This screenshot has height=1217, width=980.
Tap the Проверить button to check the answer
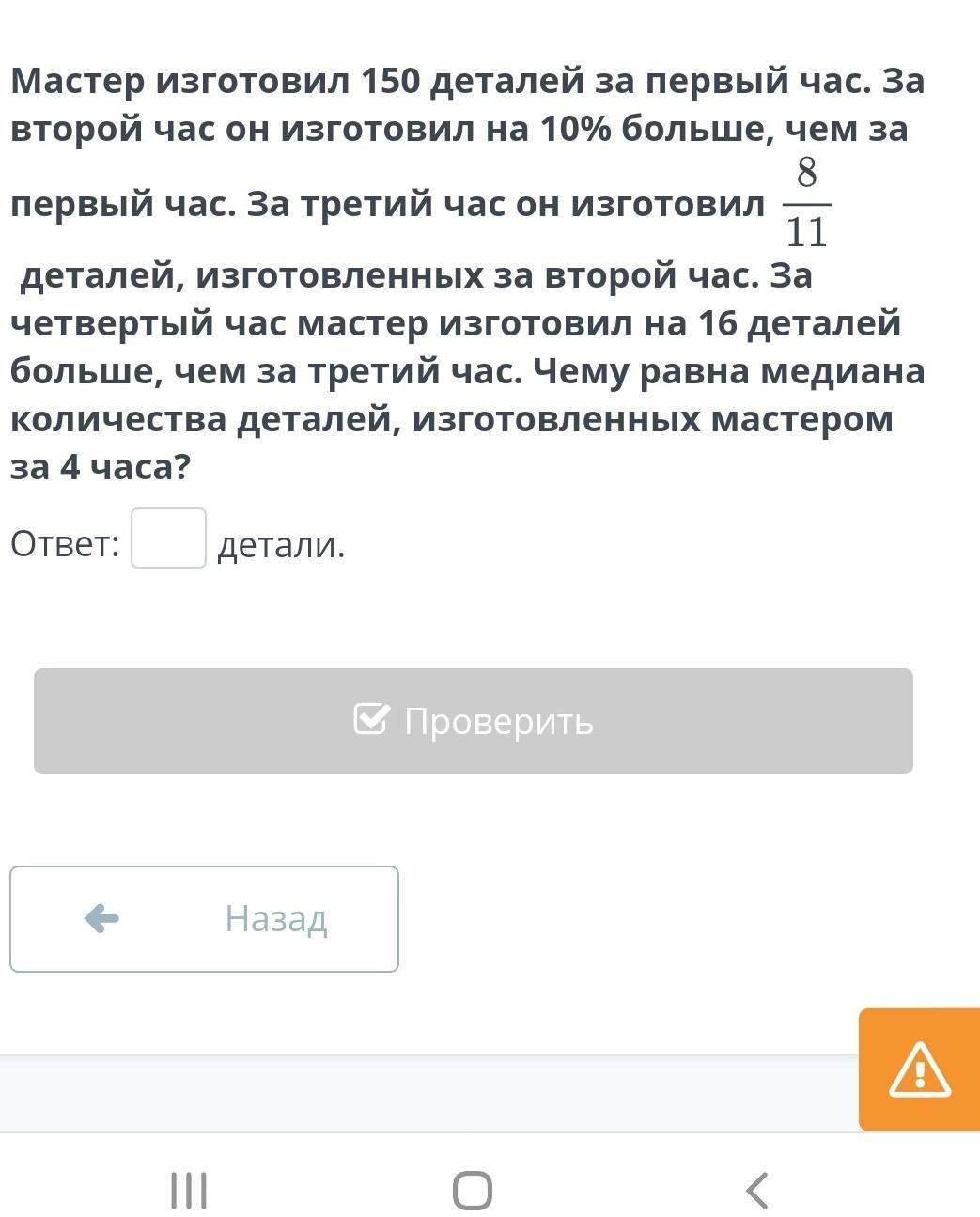473,721
